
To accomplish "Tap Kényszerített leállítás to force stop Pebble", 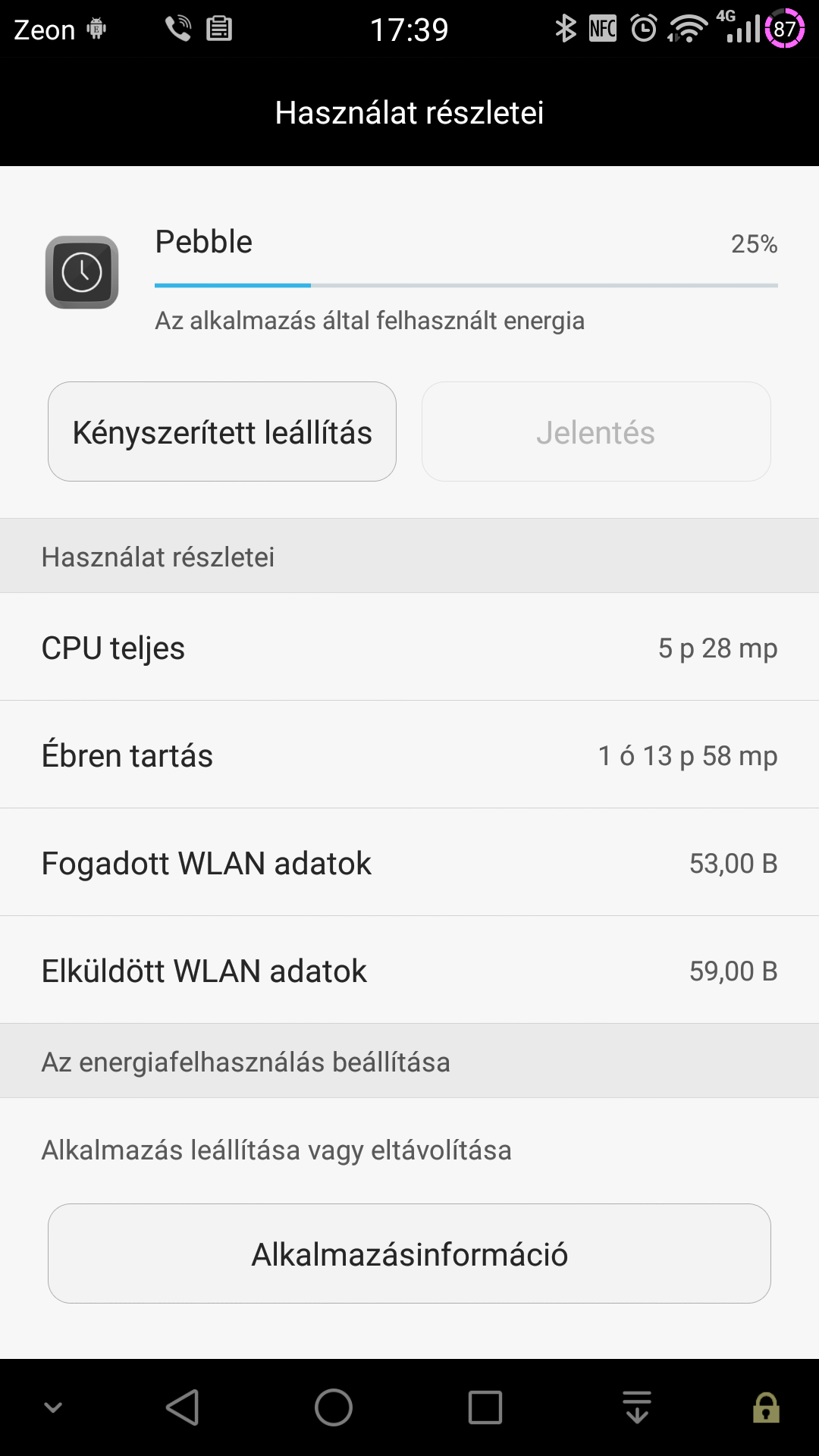I will (x=222, y=431).
